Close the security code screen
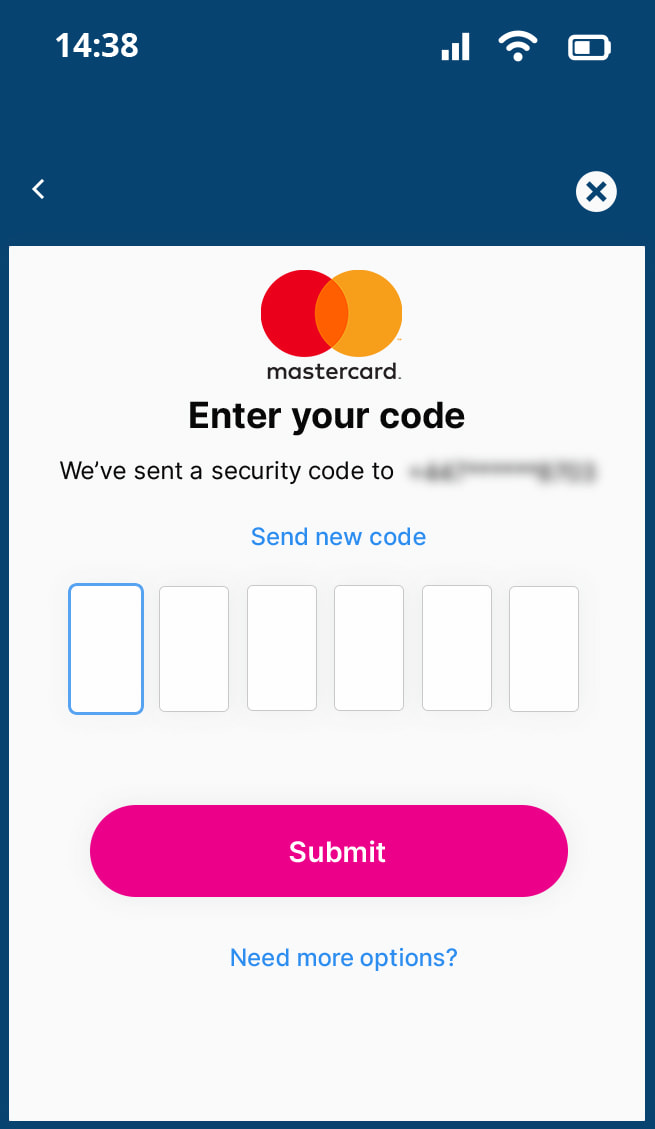Viewport: 655px width, 1129px height. click(x=596, y=191)
